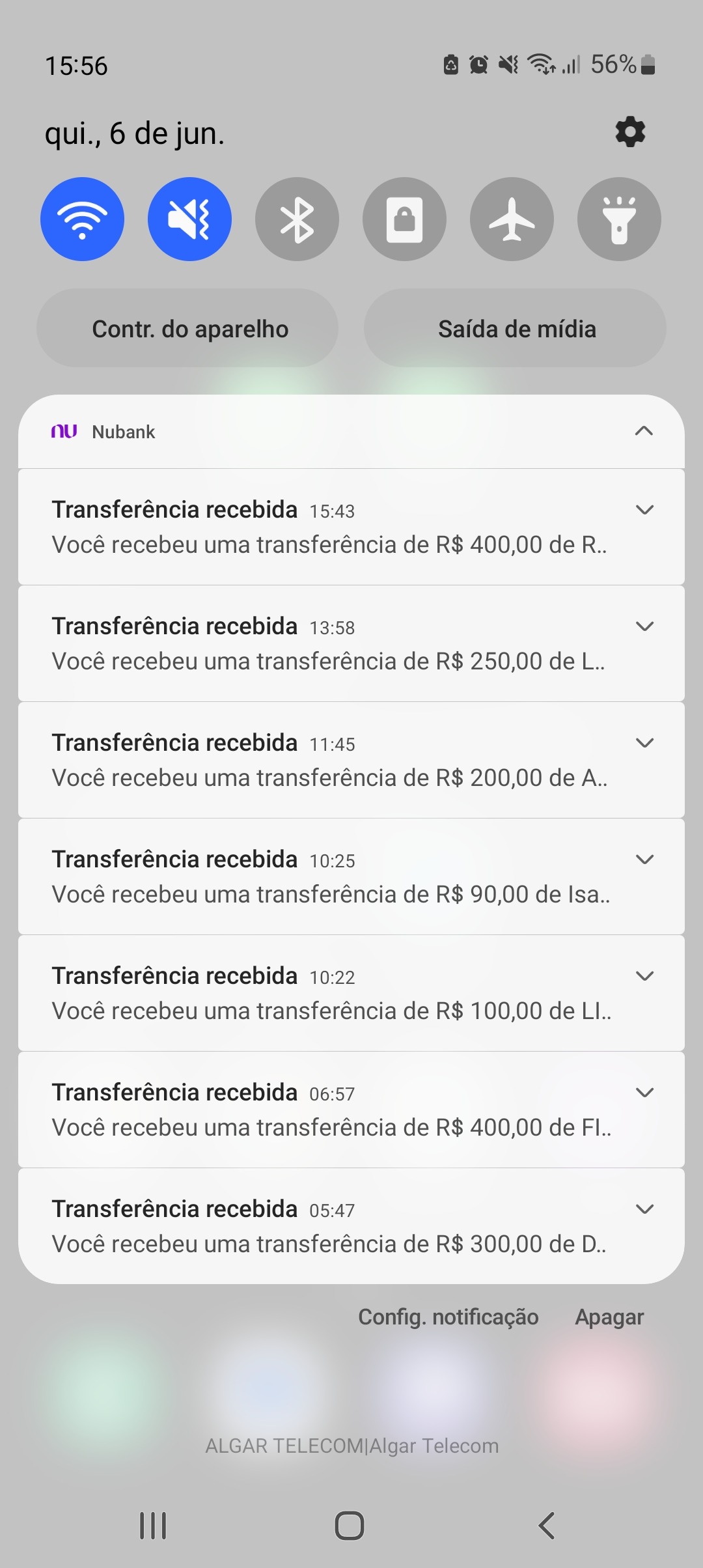This screenshot has width=703, height=1568.
Task: Expand the 10:22 transfer notification
Action: 644,976
